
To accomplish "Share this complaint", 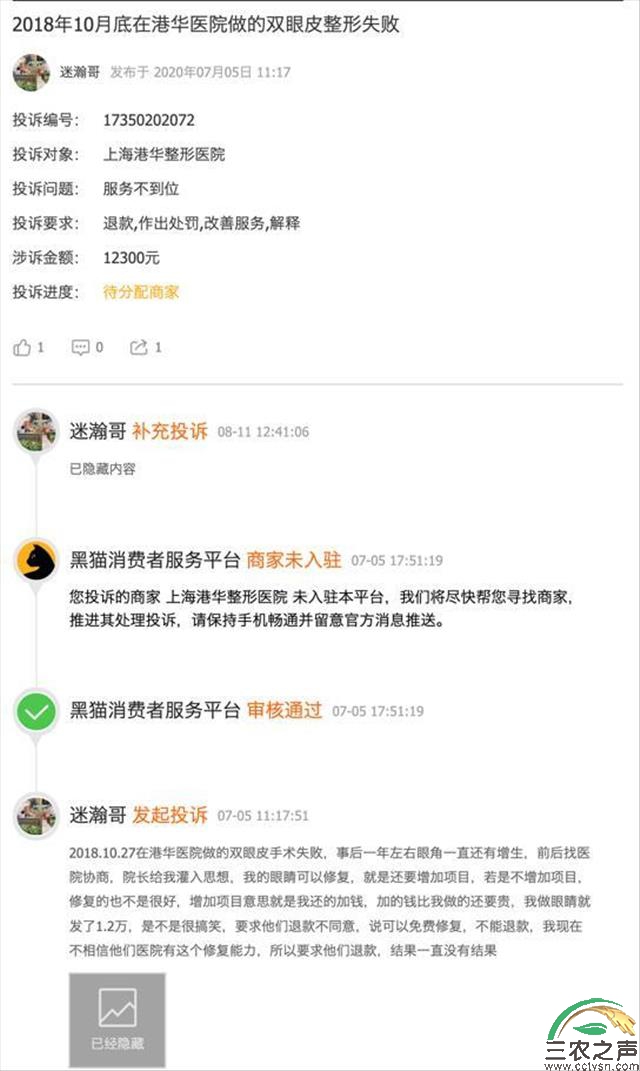I will (139, 347).
